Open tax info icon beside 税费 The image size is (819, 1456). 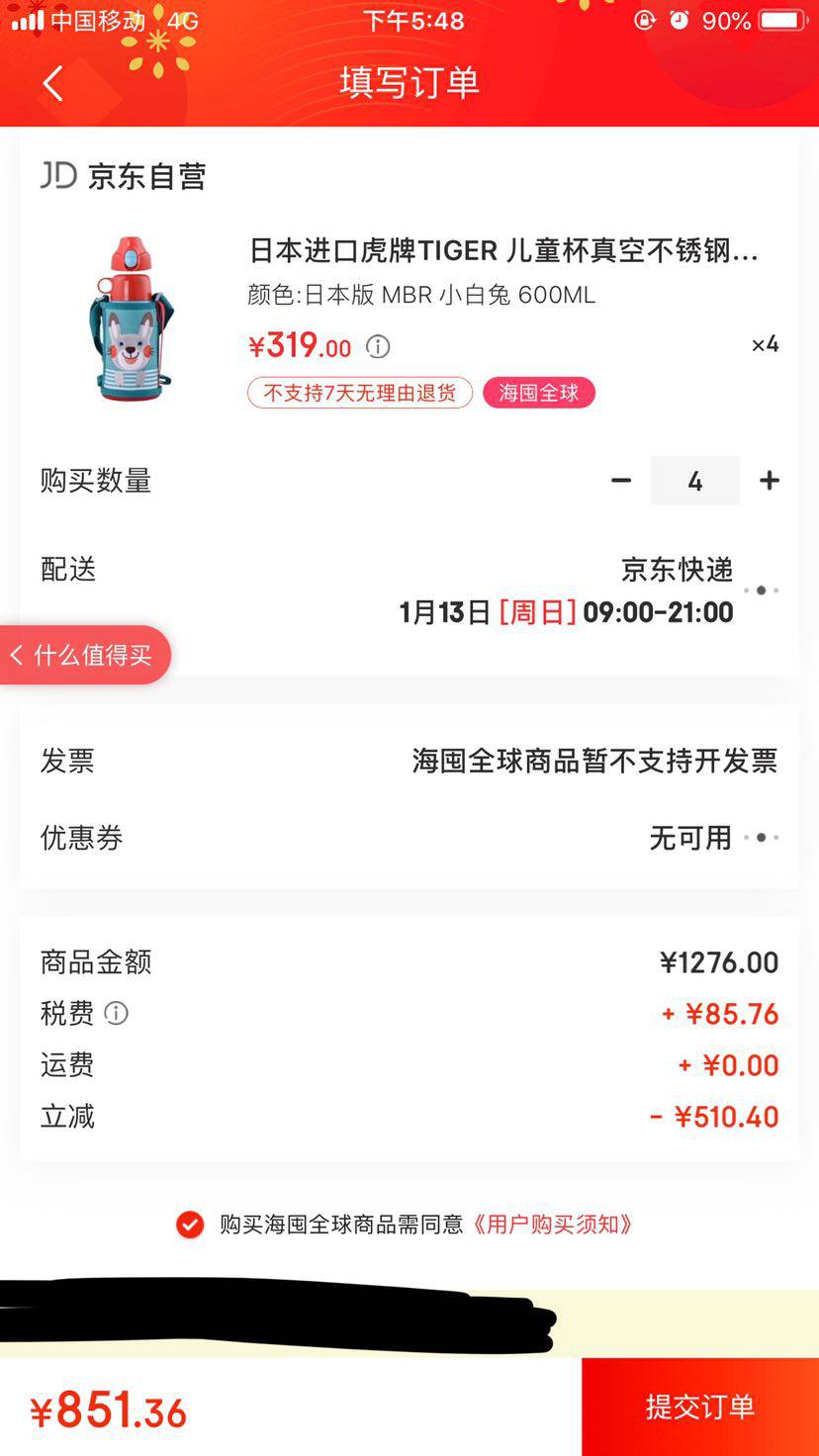click(x=117, y=1013)
